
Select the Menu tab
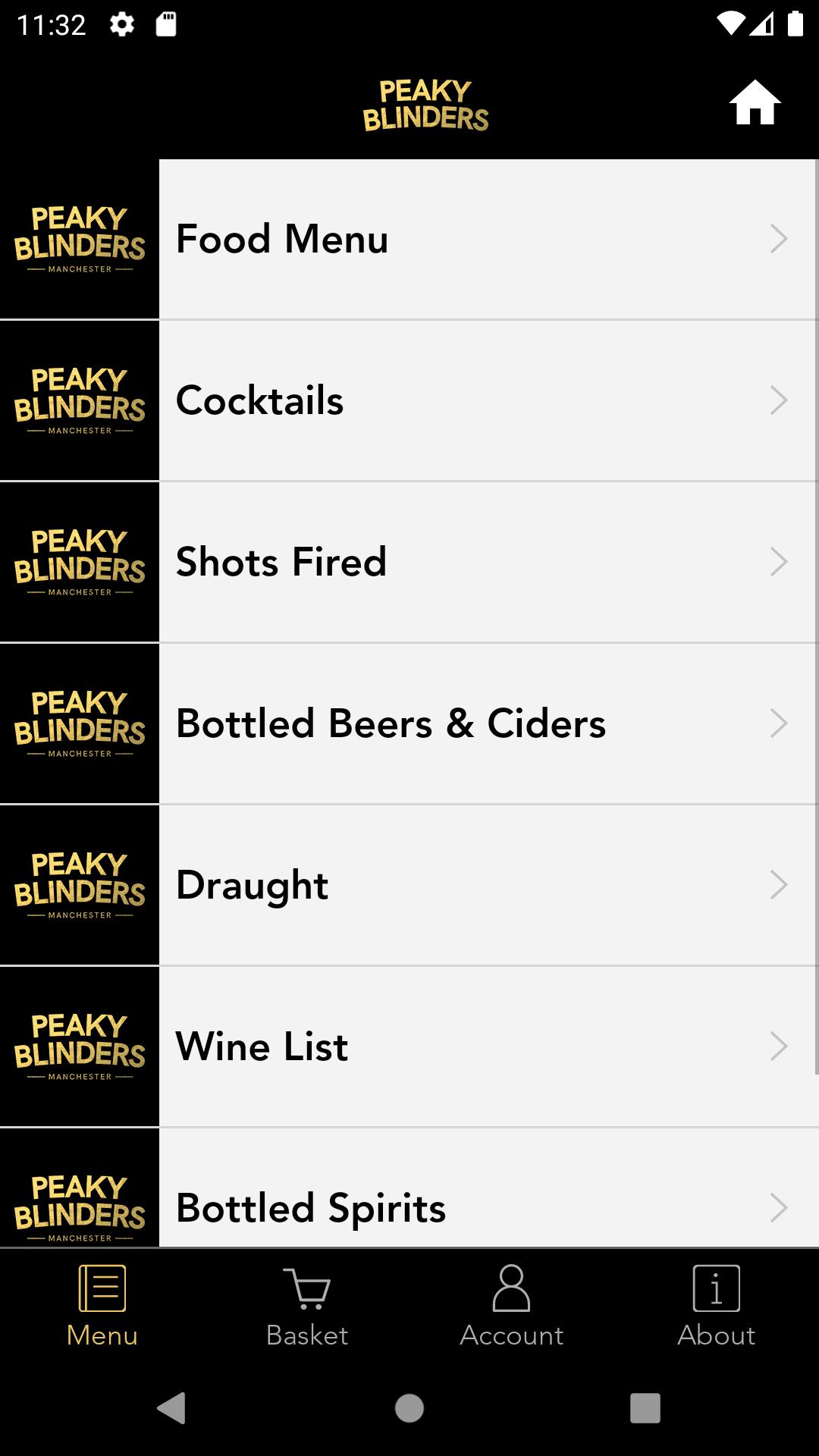tap(102, 1306)
